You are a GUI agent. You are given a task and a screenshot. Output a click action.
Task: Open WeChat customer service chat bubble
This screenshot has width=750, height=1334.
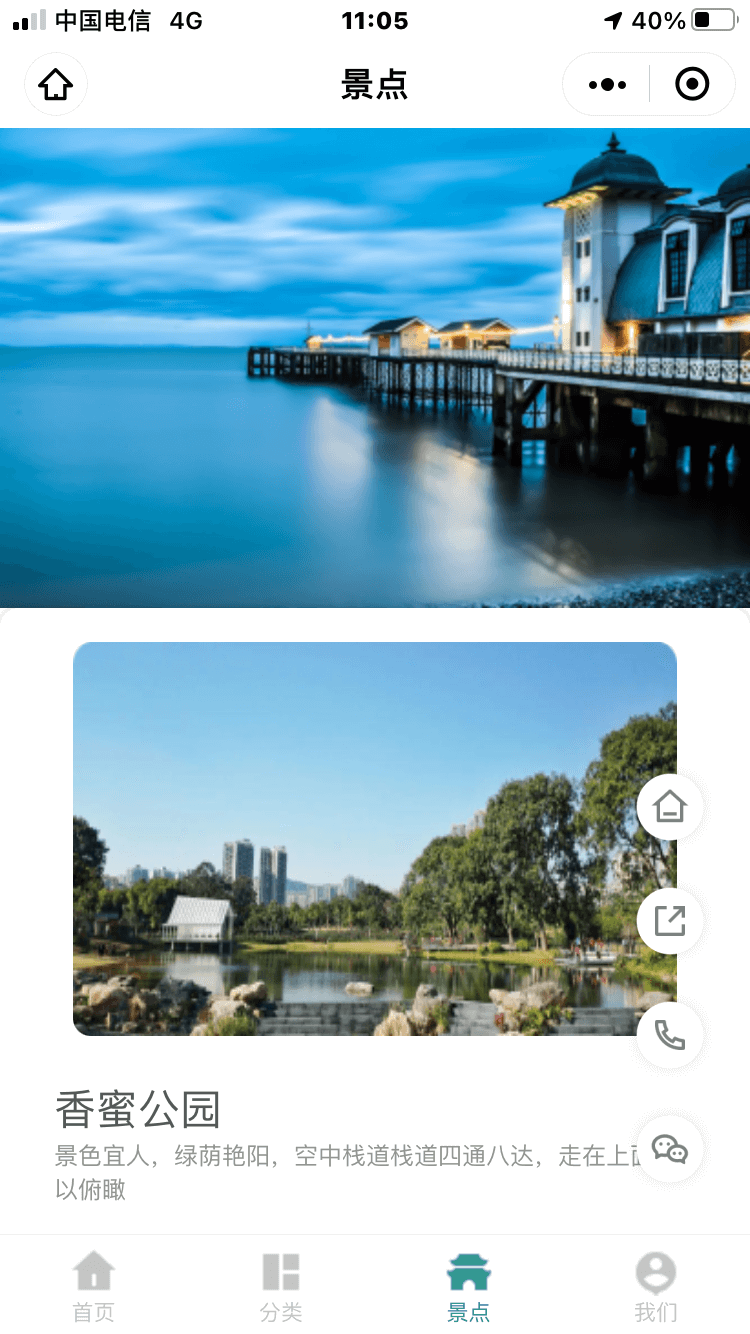(x=670, y=1149)
